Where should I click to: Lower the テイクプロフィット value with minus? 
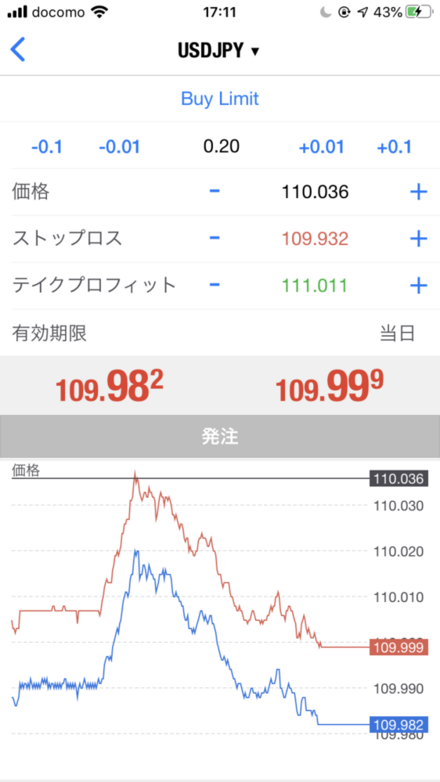(x=215, y=285)
